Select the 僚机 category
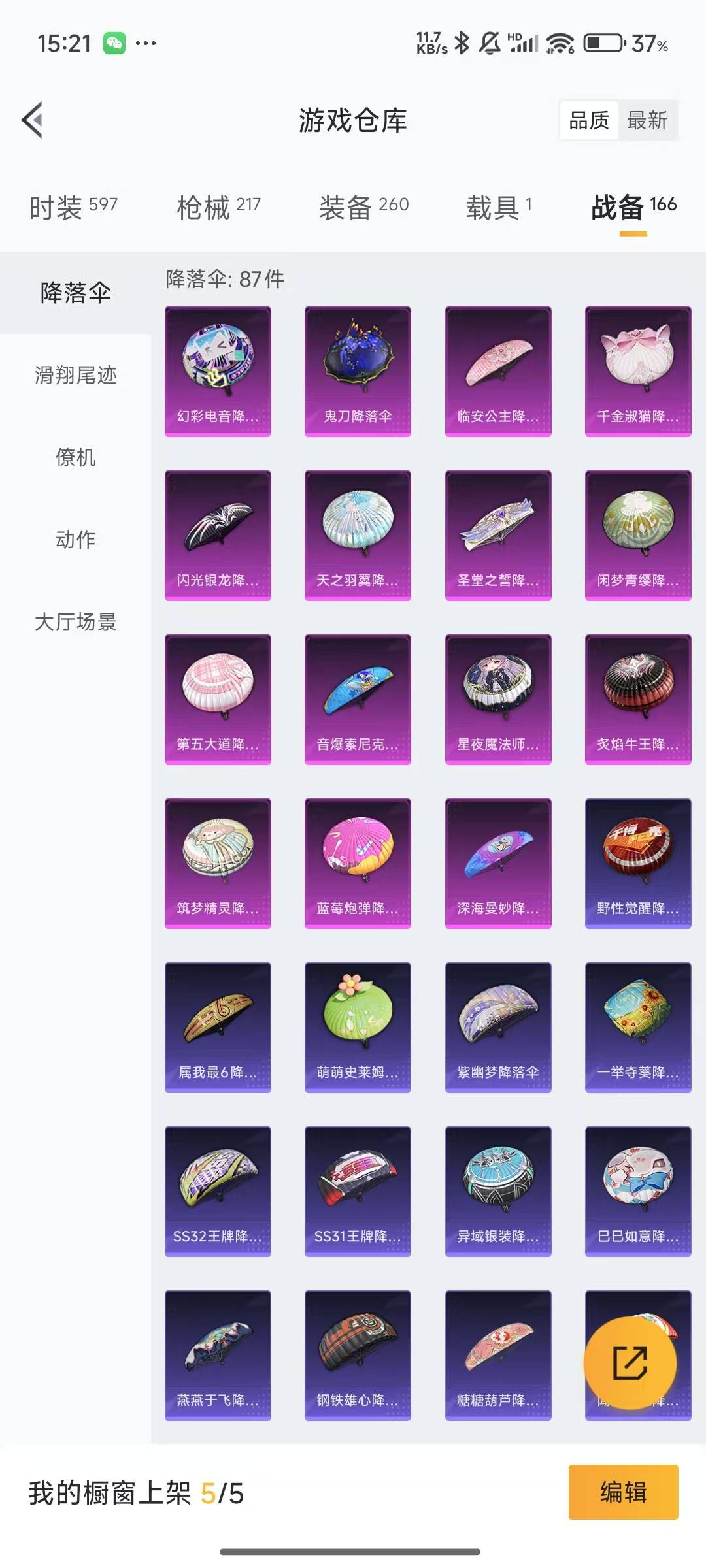The height and width of the screenshot is (1568, 706). pyautogui.click(x=76, y=457)
